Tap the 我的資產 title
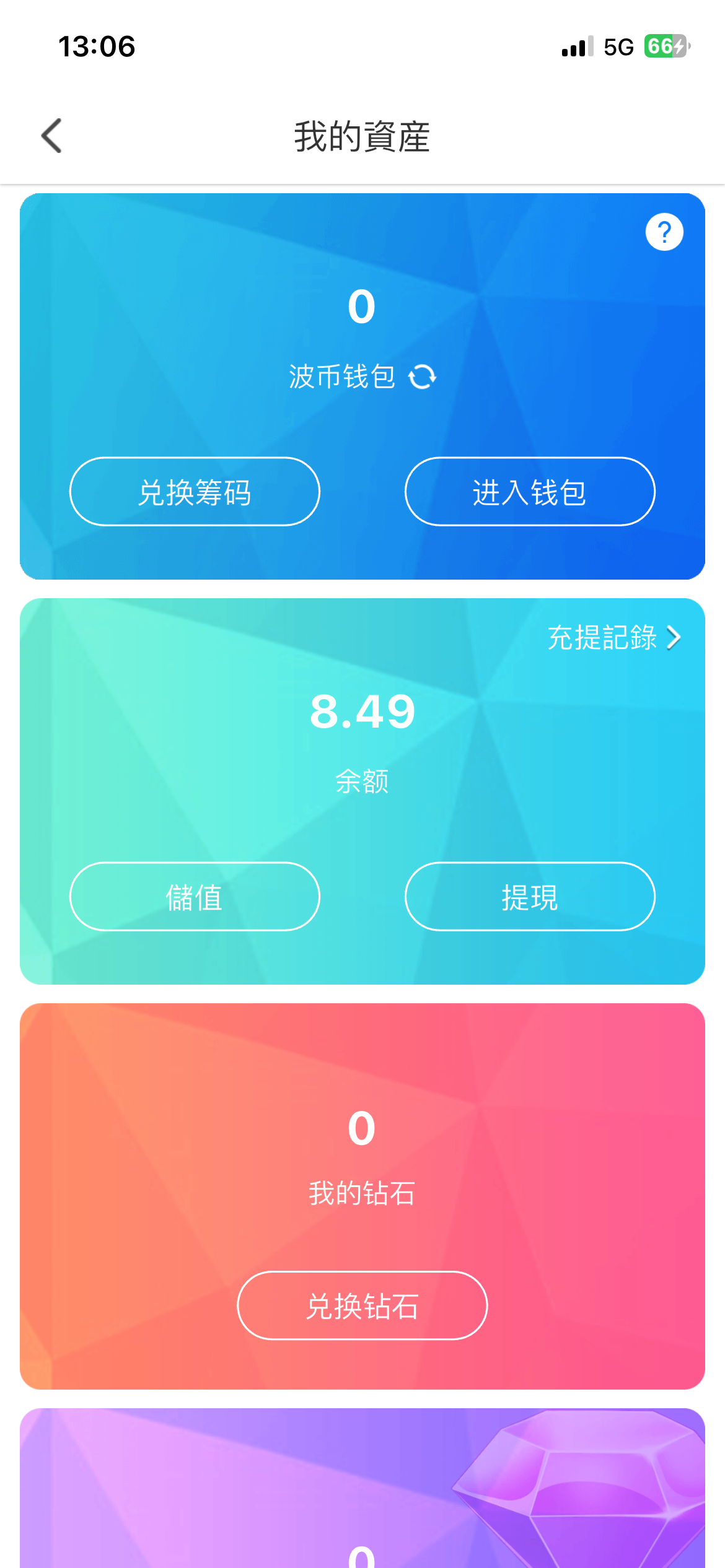Viewport: 725px width, 1568px height. pyautogui.click(x=362, y=137)
